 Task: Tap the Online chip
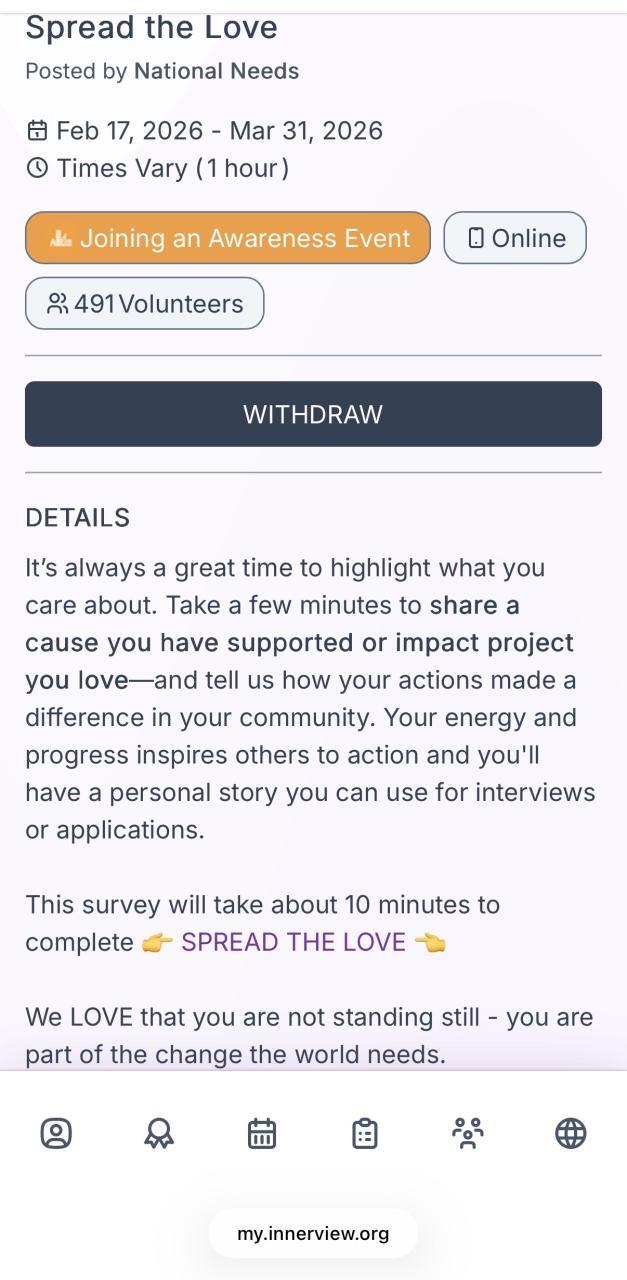[x=515, y=238]
